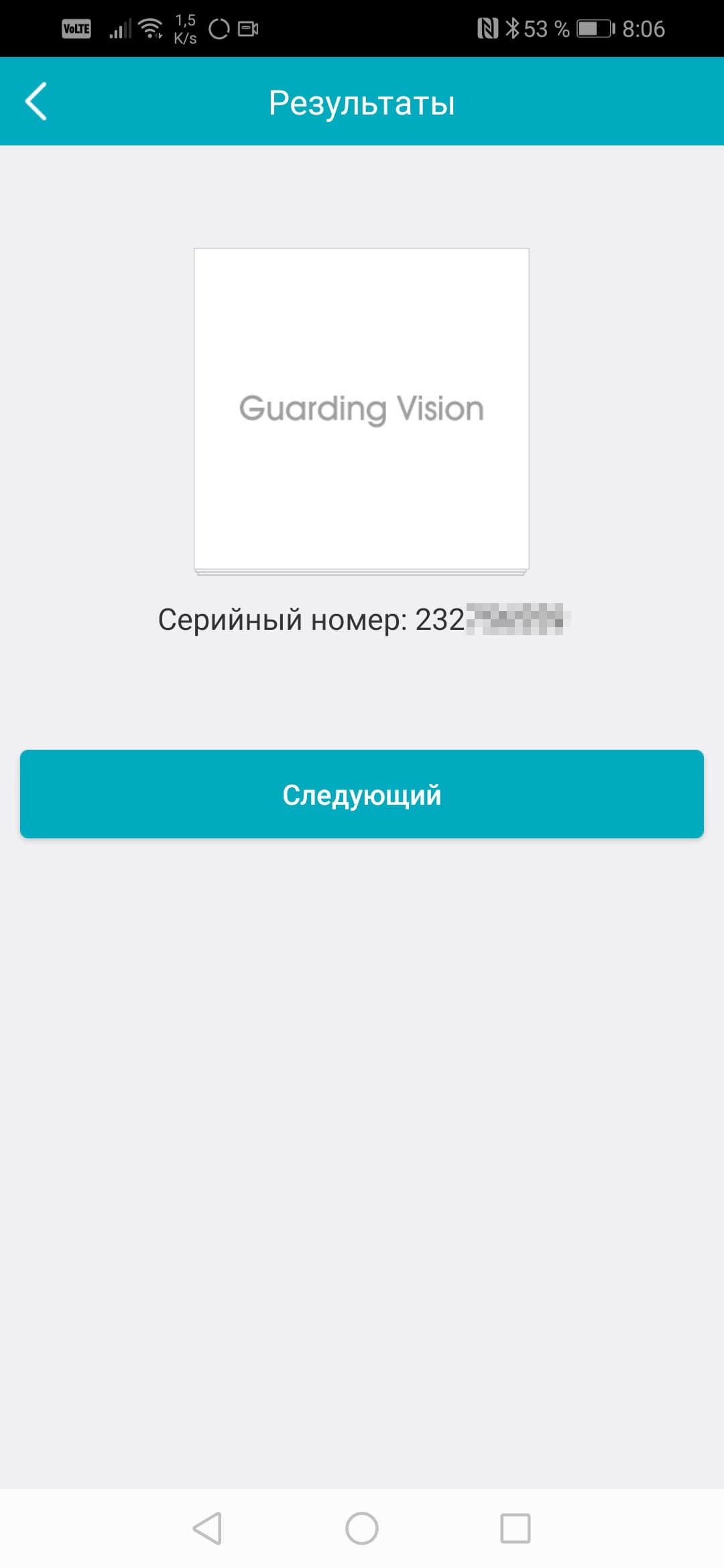Open the system home screen
Screen dimensions: 724x1568
point(362,1528)
